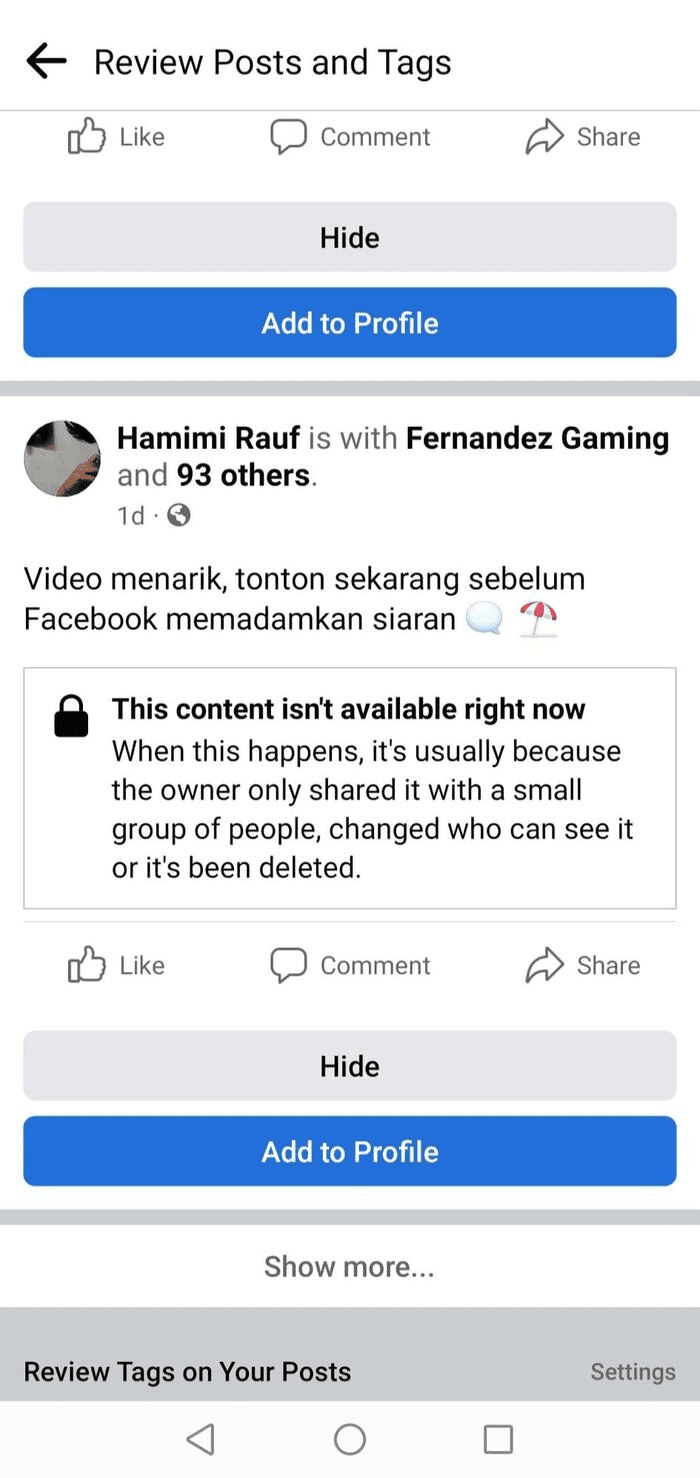View the 93 others tagged
700x1478 pixels.
243,475
